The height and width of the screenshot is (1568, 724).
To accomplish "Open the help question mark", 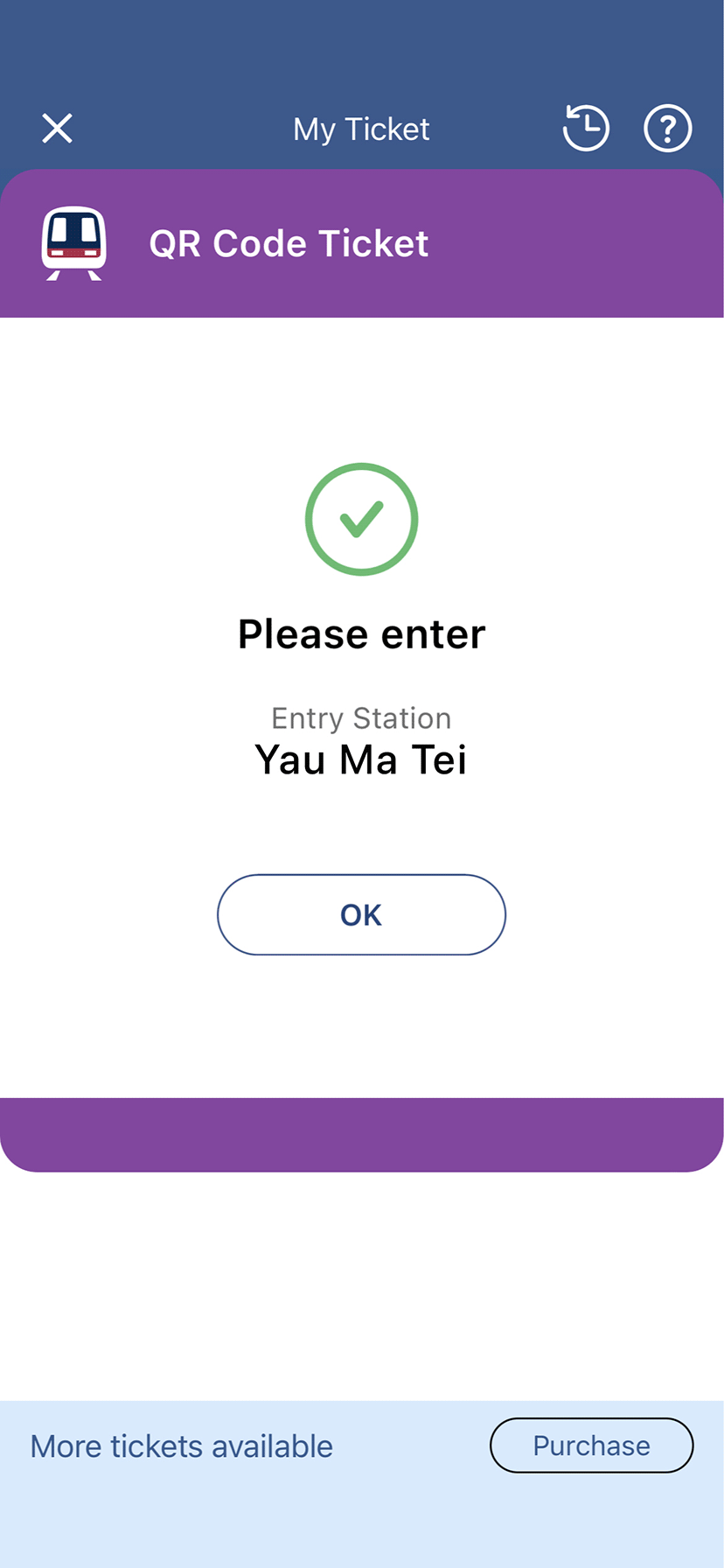I will pyautogui.click(x=668, y=129).
